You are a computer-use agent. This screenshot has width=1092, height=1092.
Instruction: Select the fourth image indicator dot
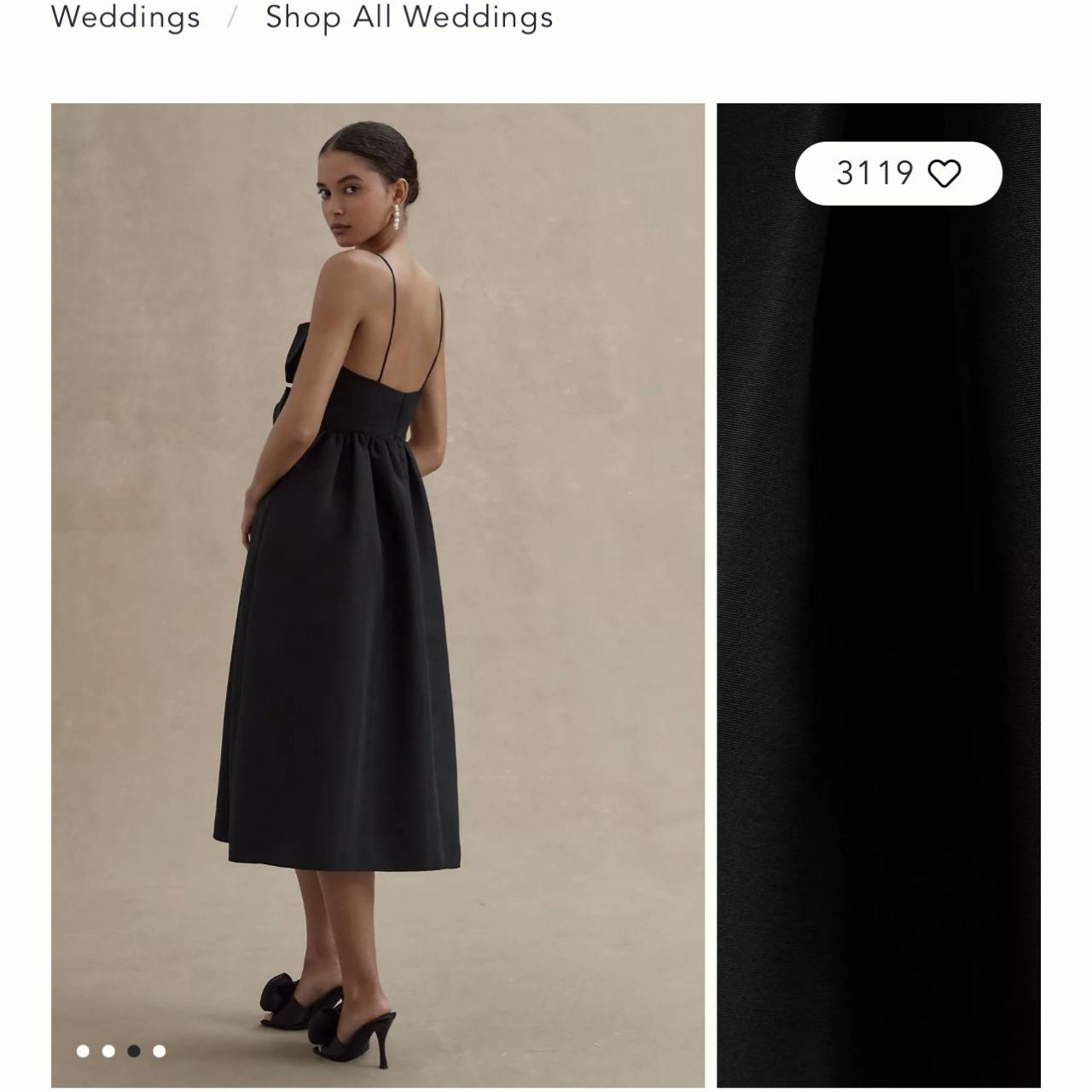click(160, 1051)
